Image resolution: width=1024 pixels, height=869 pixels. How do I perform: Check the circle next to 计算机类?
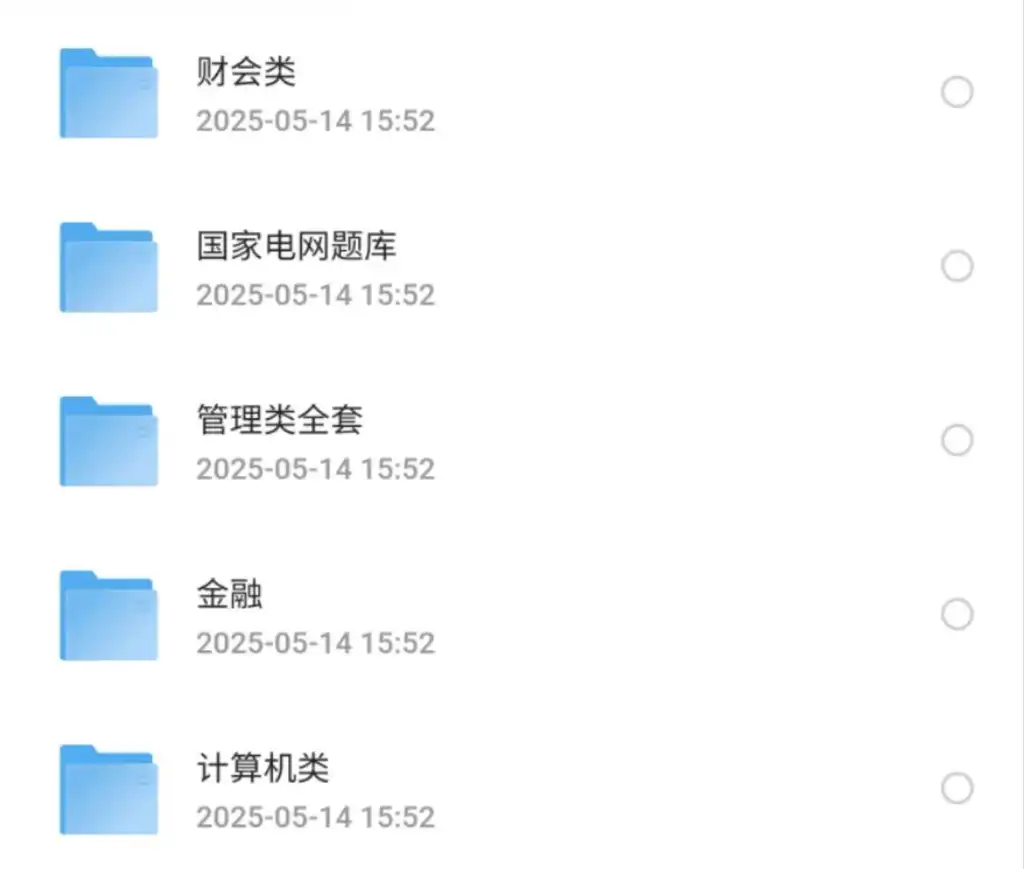click(x=957, y=788)
